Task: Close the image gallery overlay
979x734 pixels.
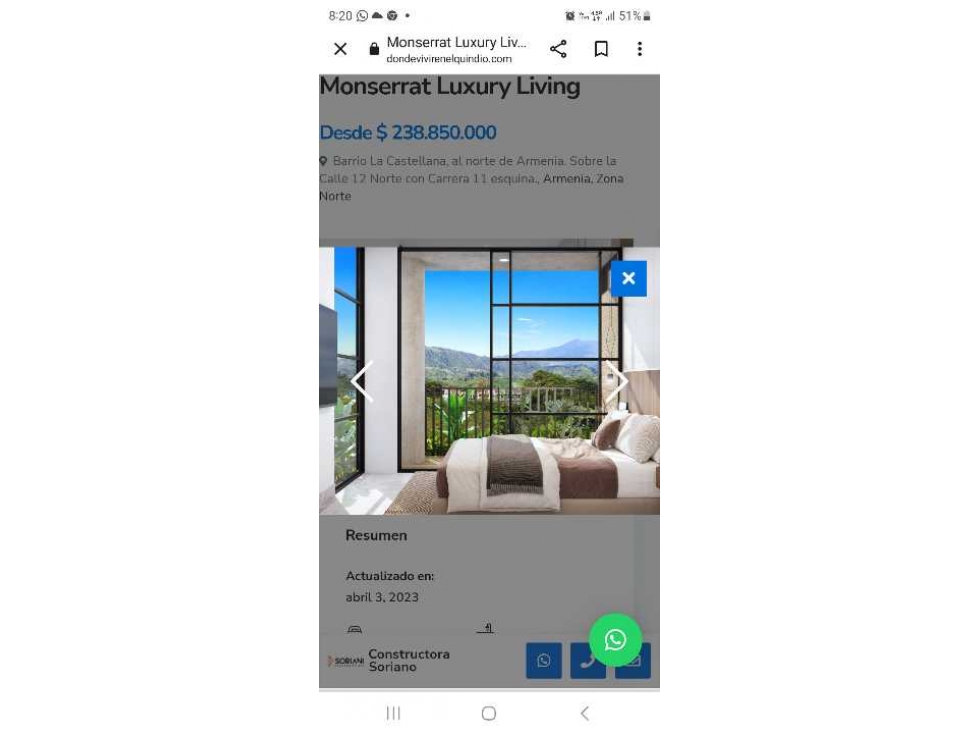Action: click(x=628, y=279)
